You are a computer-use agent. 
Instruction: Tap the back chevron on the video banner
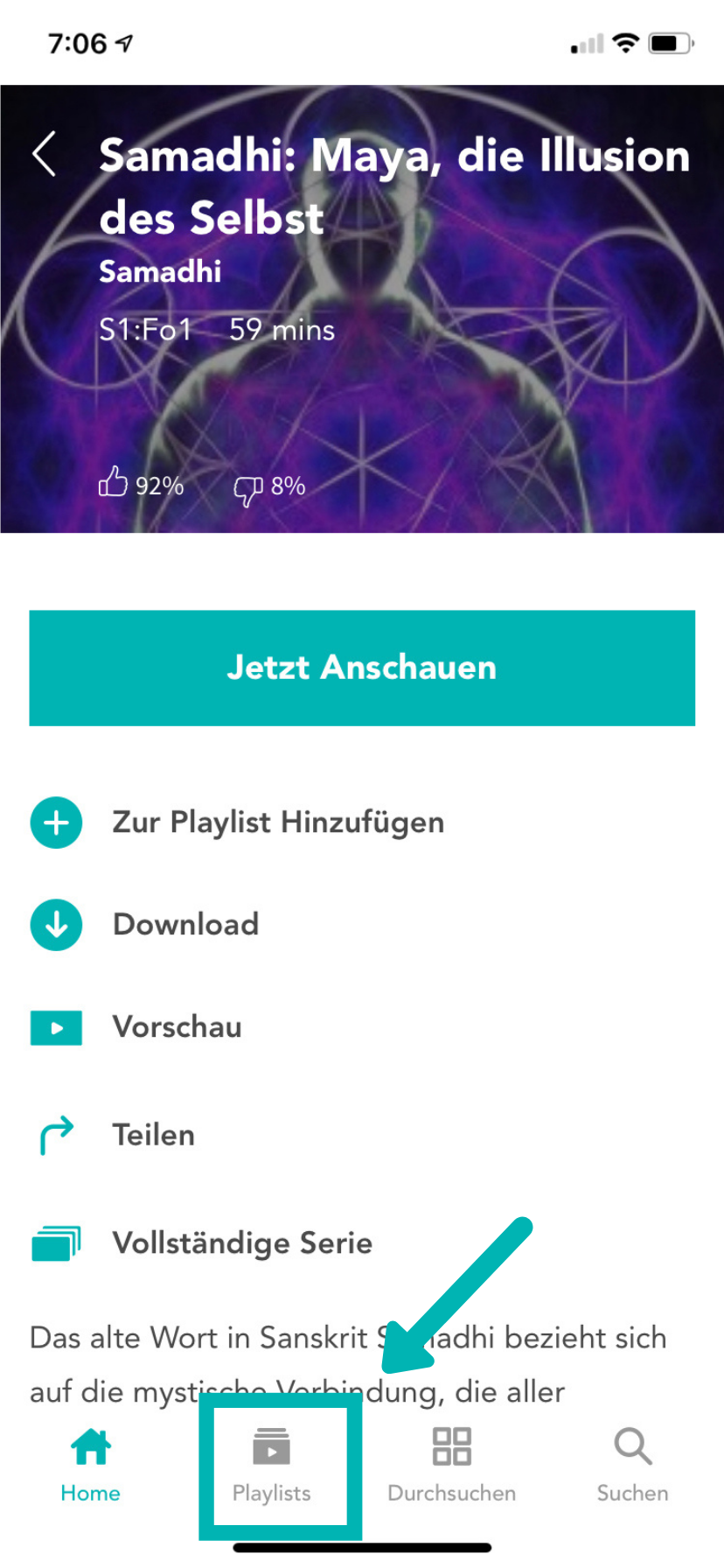pyautogui.click(x=45, y=153)
